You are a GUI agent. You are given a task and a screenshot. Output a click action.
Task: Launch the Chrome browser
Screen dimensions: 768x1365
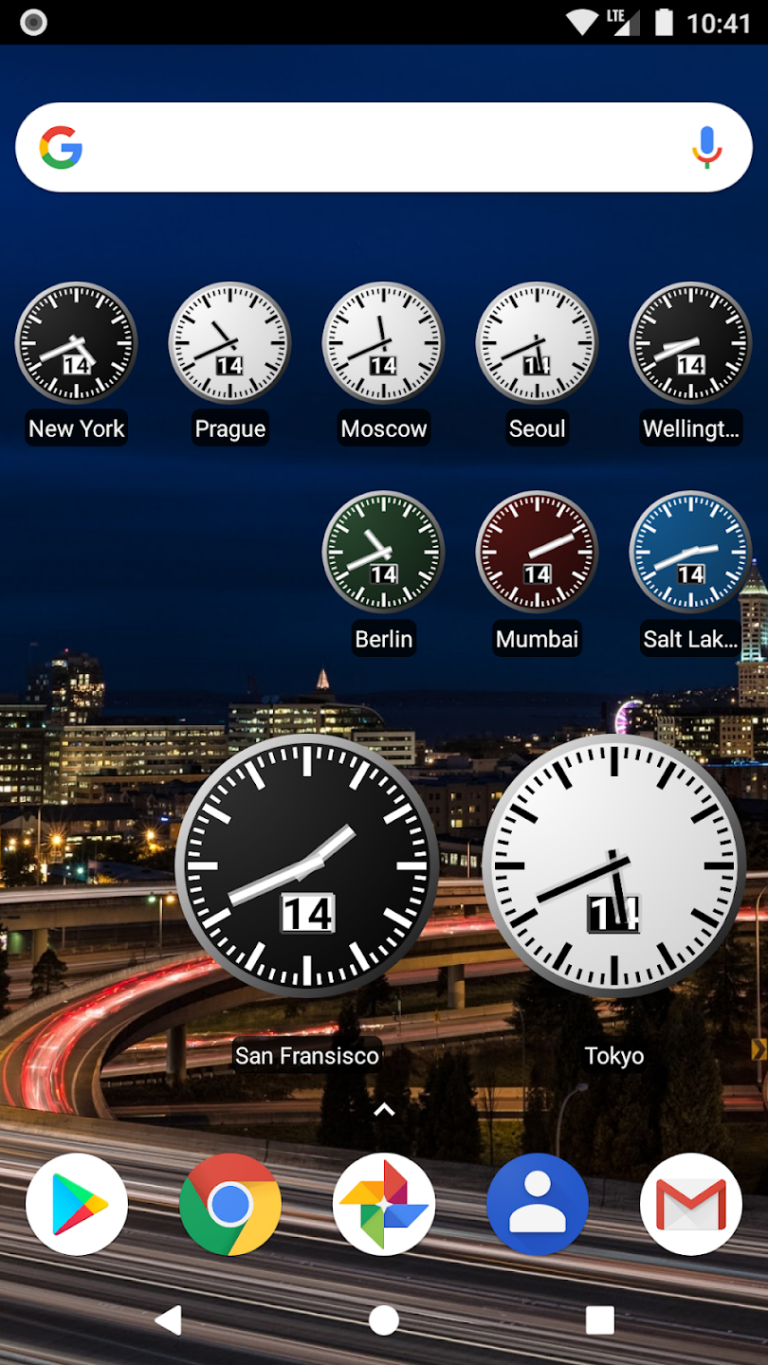(230, 1204)
